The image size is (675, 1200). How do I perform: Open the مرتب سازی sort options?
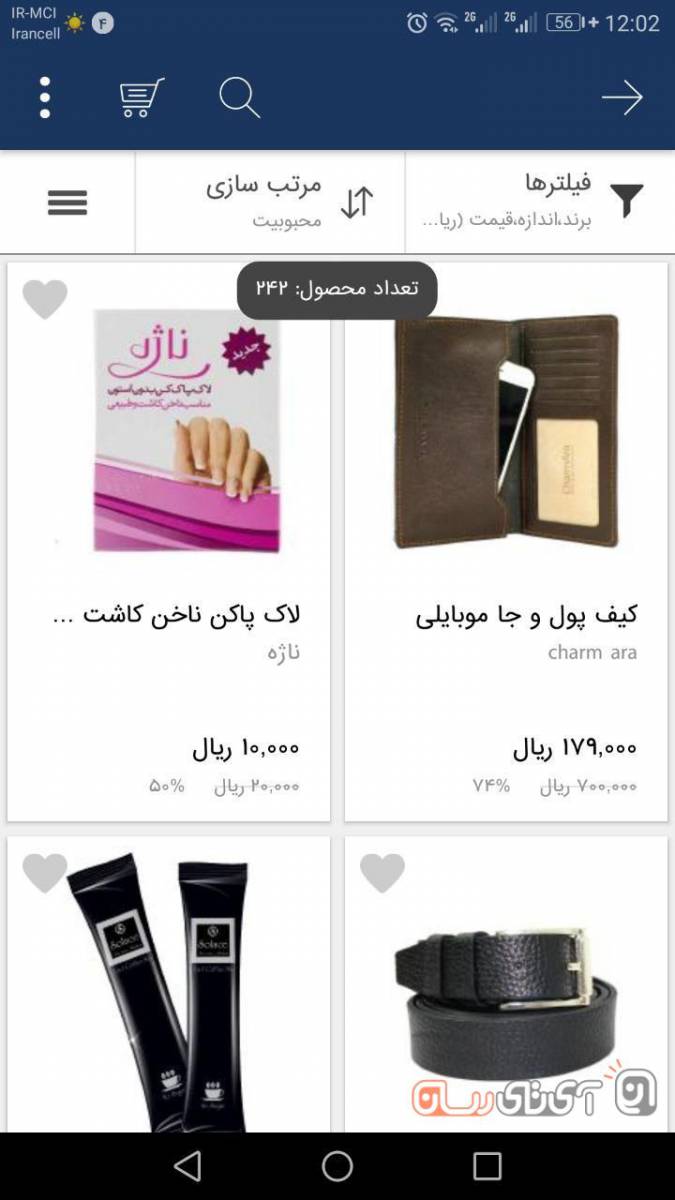[x=270, y=202]
